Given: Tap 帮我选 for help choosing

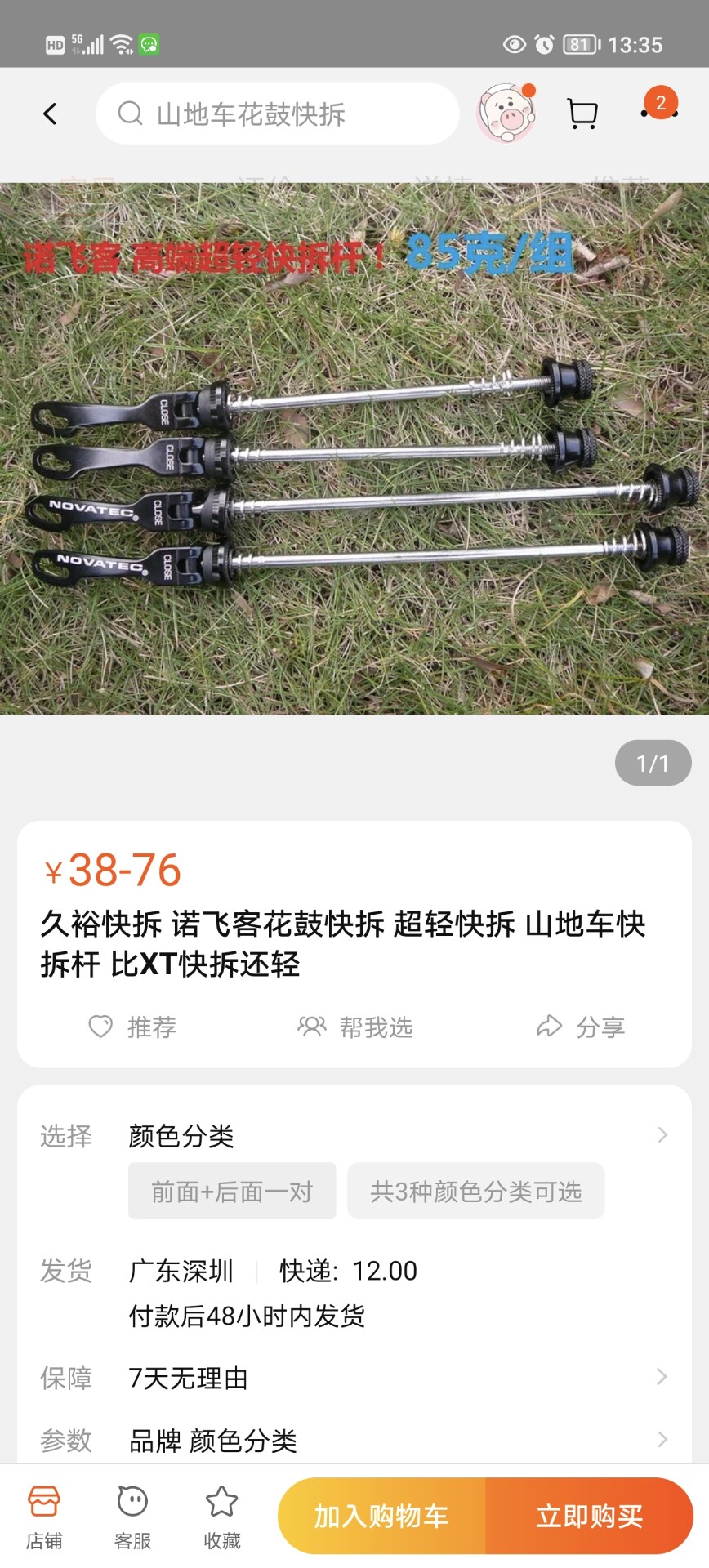Looking at the screenshot, I should [x=355, y=1027].
